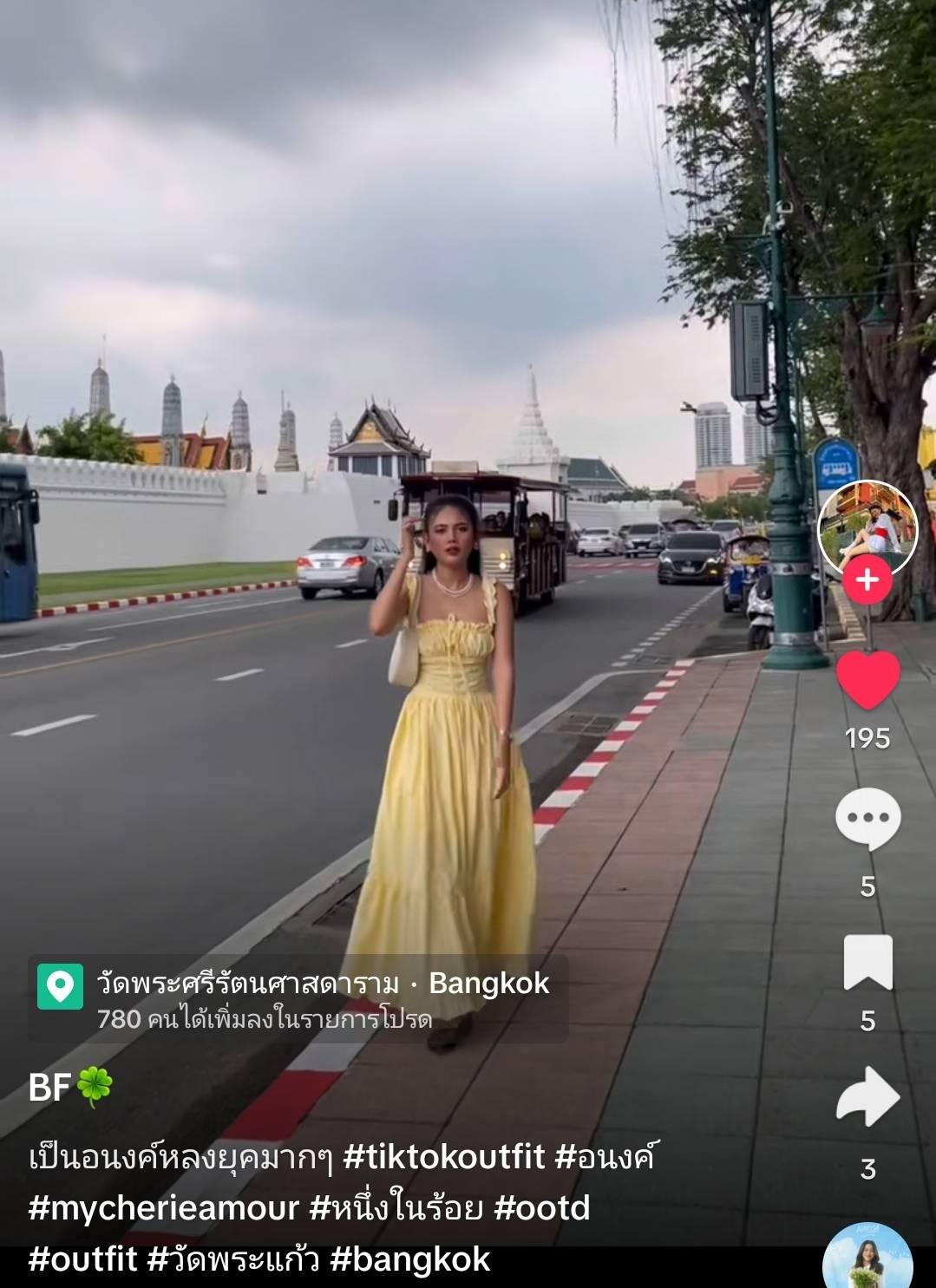
Task: Open the comments speech bubble
Action: pos(867,819)
